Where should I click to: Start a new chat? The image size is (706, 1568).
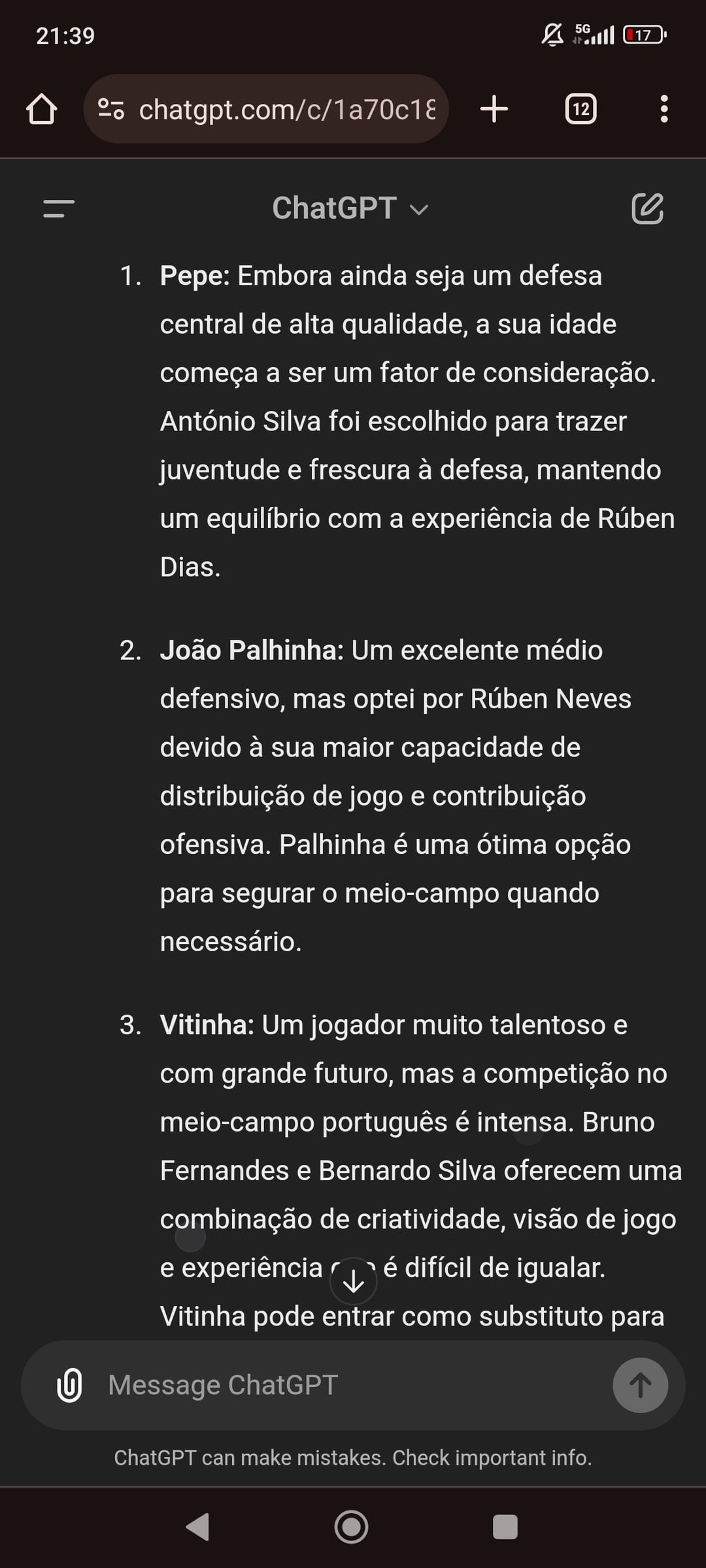(x=647, y=209)
